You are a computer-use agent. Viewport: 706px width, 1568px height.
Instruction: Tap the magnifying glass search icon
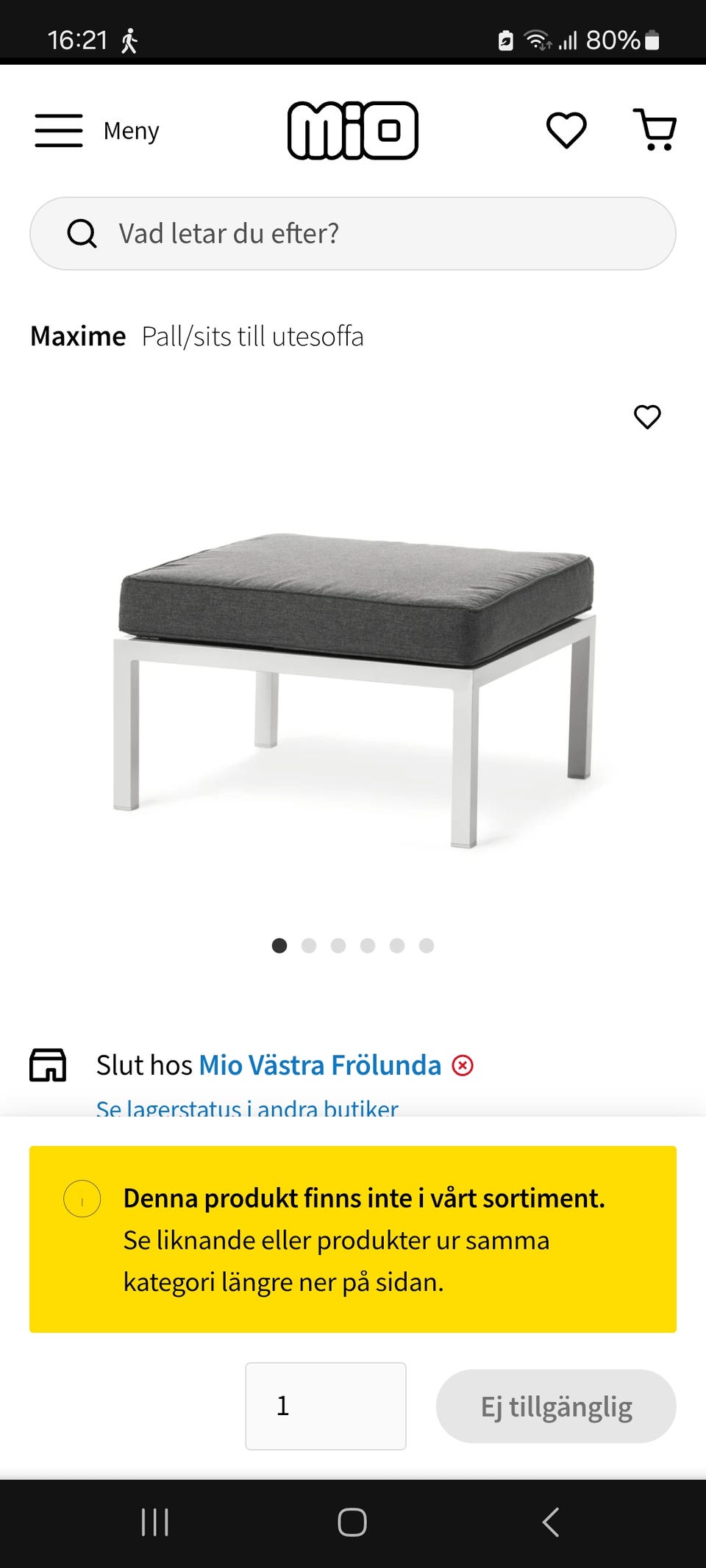click(83, 233)
